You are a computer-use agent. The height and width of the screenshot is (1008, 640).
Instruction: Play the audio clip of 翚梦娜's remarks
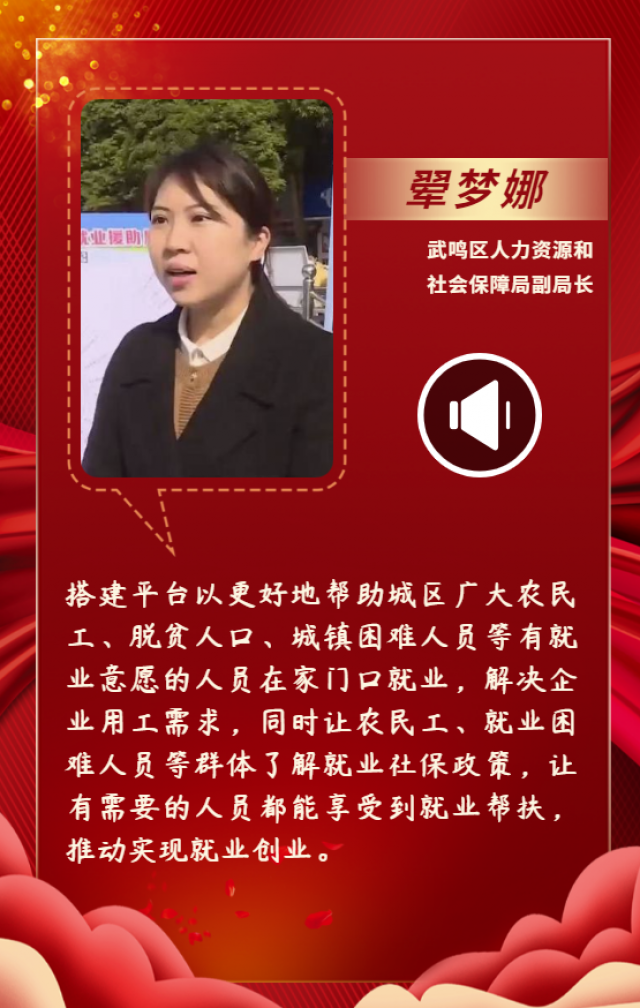[479, 414]
